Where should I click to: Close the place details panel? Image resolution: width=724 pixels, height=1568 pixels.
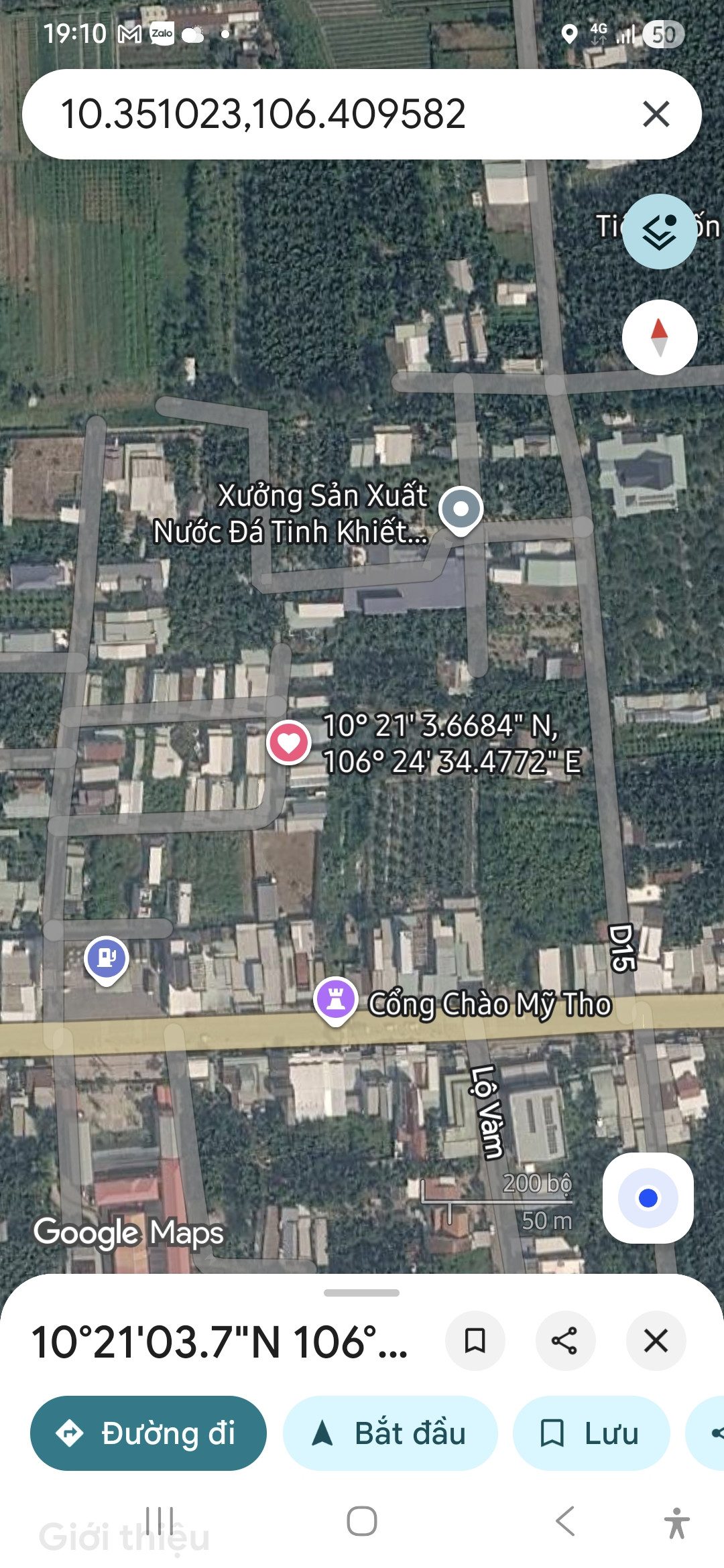[656, 1341]
